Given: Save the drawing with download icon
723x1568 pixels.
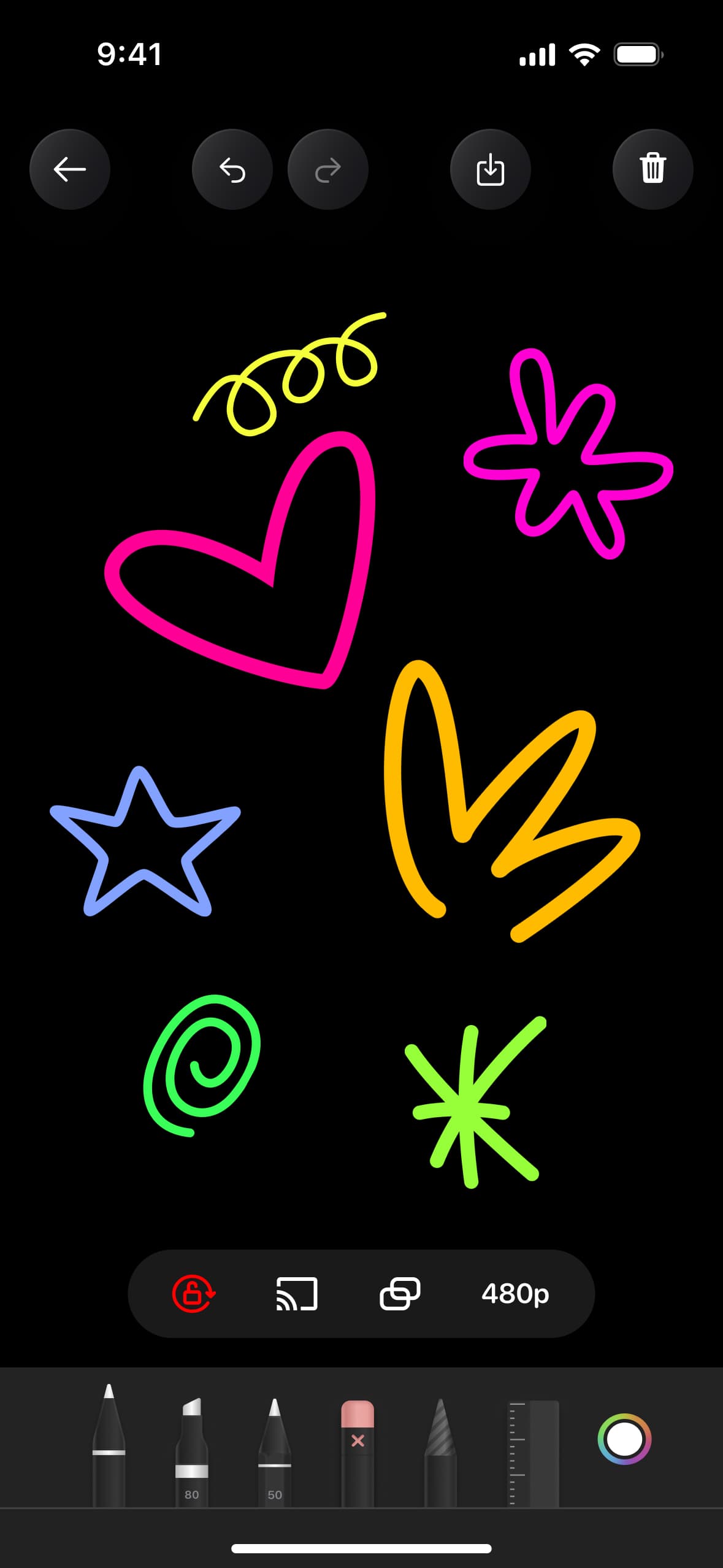Looking at the screenshot, I should [491, 169].
